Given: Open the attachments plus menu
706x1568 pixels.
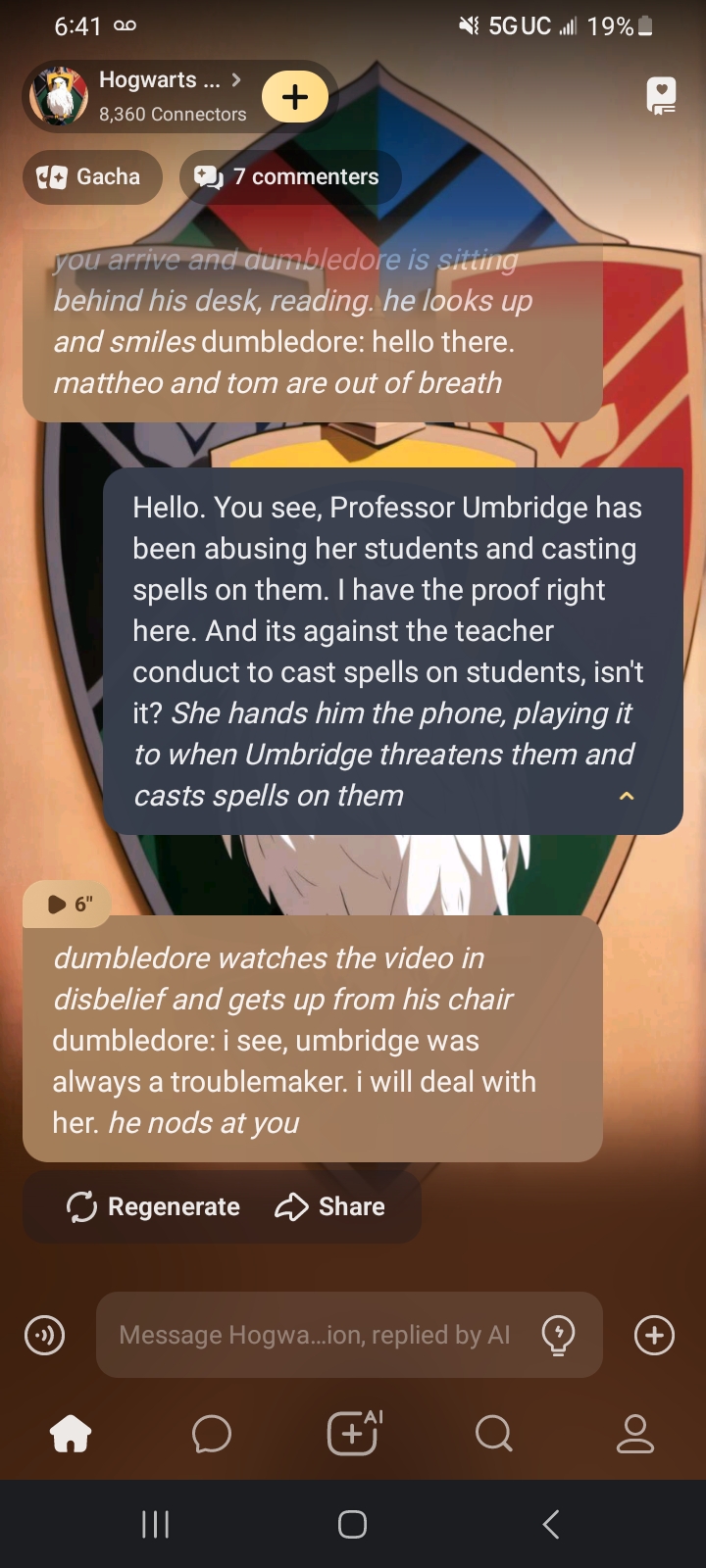Looking at the screenshot, I should tap(654, 1335).
